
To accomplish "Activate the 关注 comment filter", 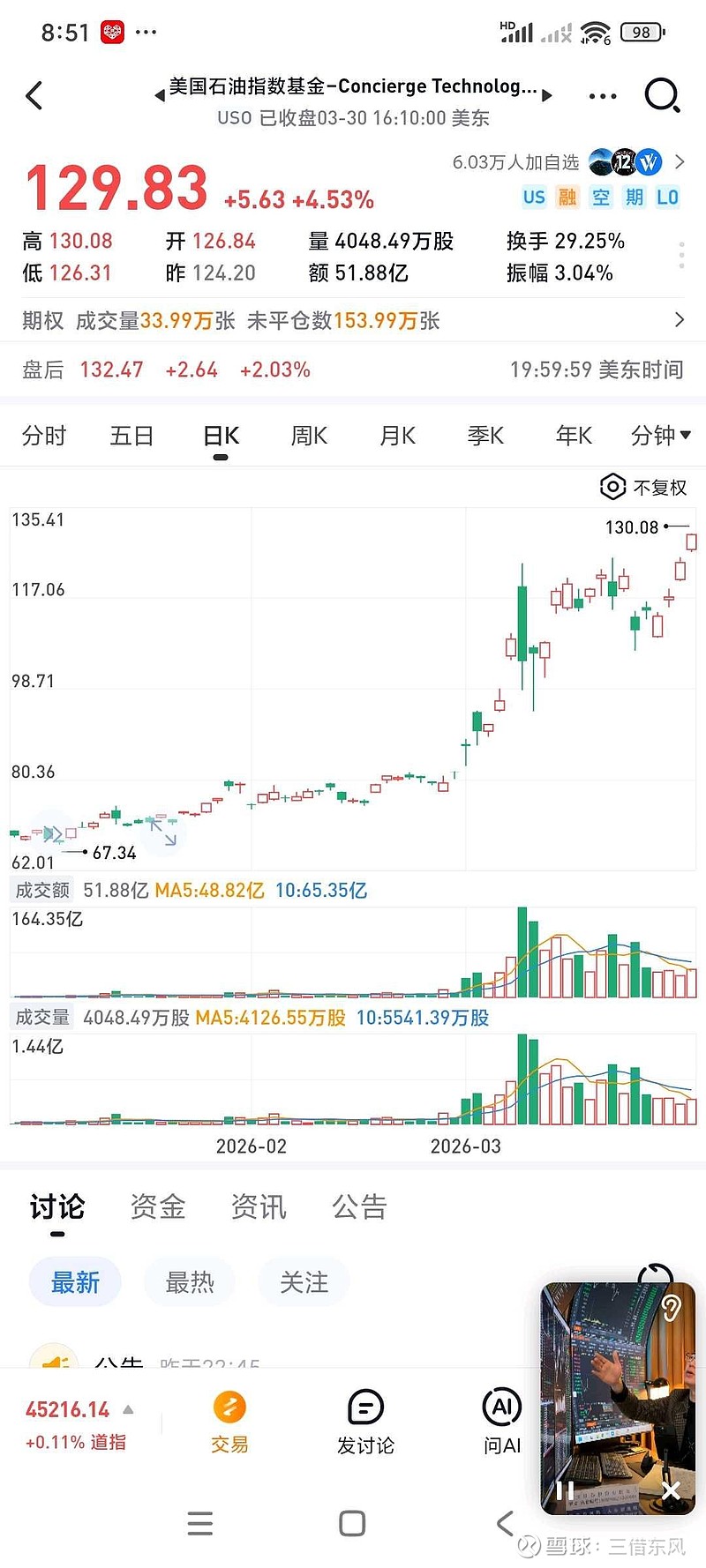I will click(304, 1282).
